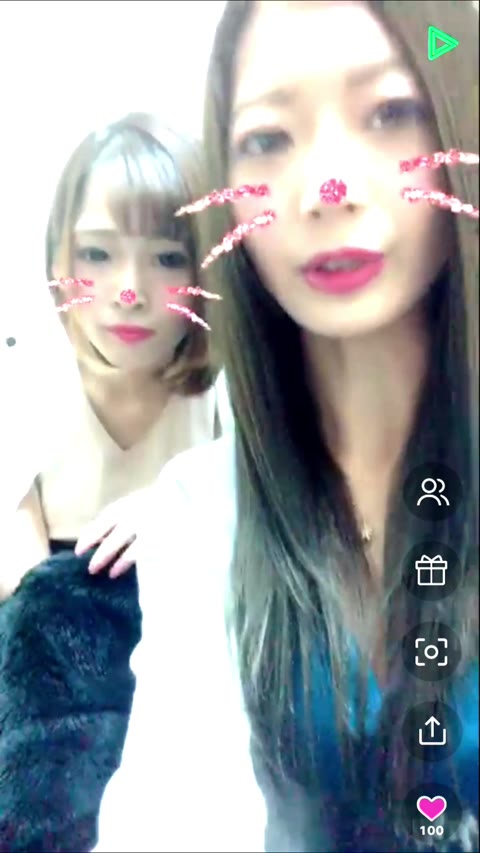
Task: Send a gift with the gift icon
Action: (x=432, y=571)
